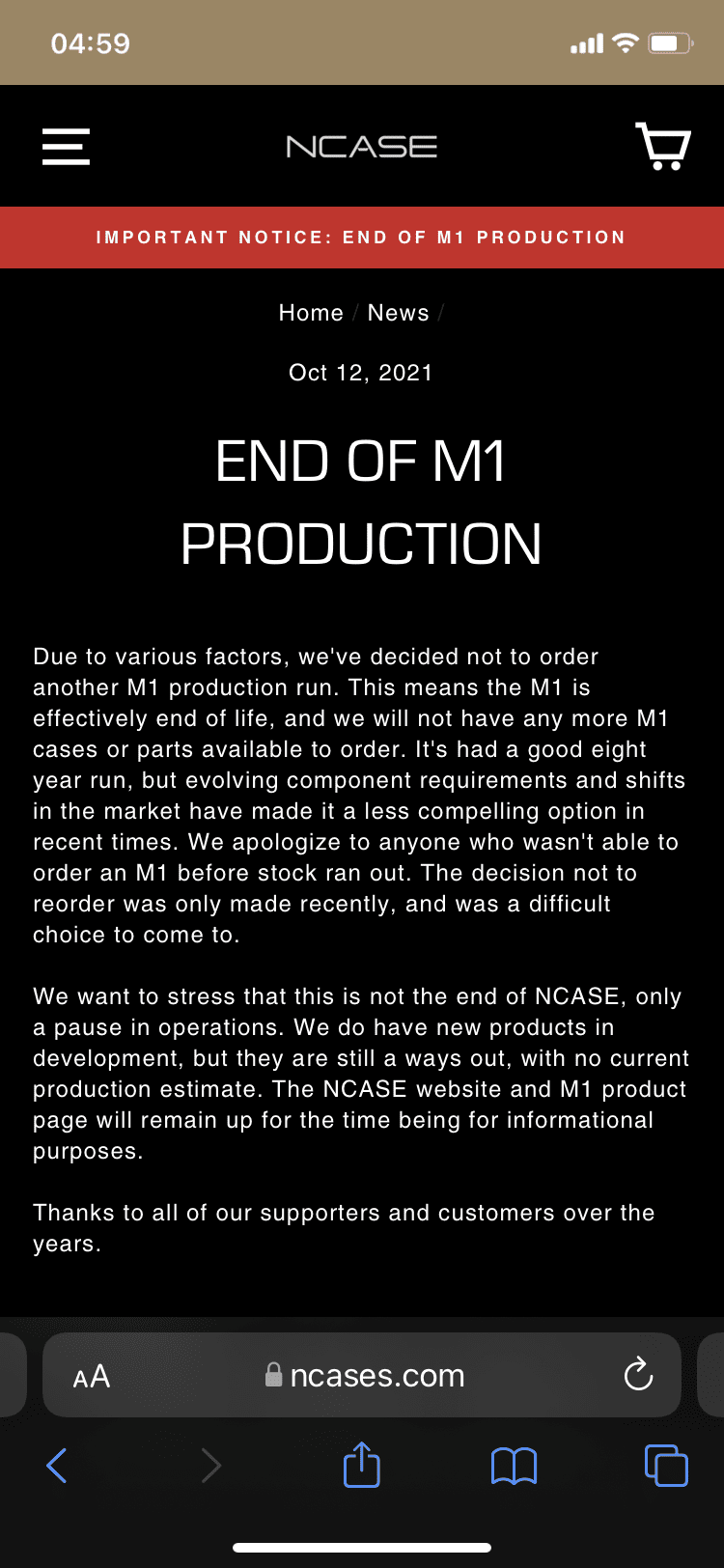Open the AA reader and text size menu

(x=92, y=1376)
